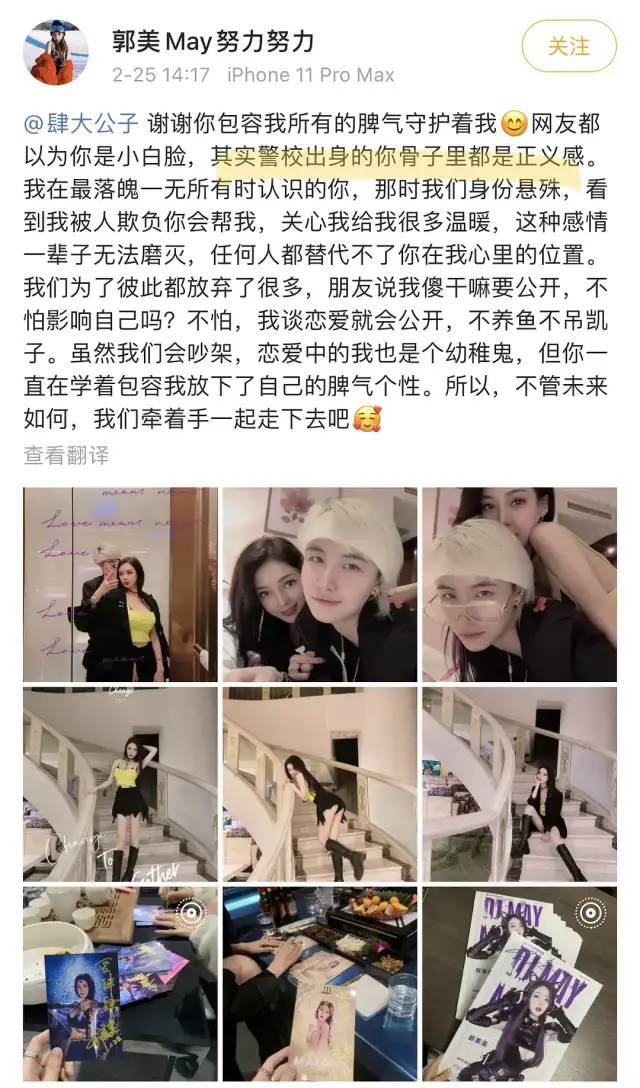Open the username 郭美May努力努力
This screenshot has width=640, height=1088.
(214, 42)
